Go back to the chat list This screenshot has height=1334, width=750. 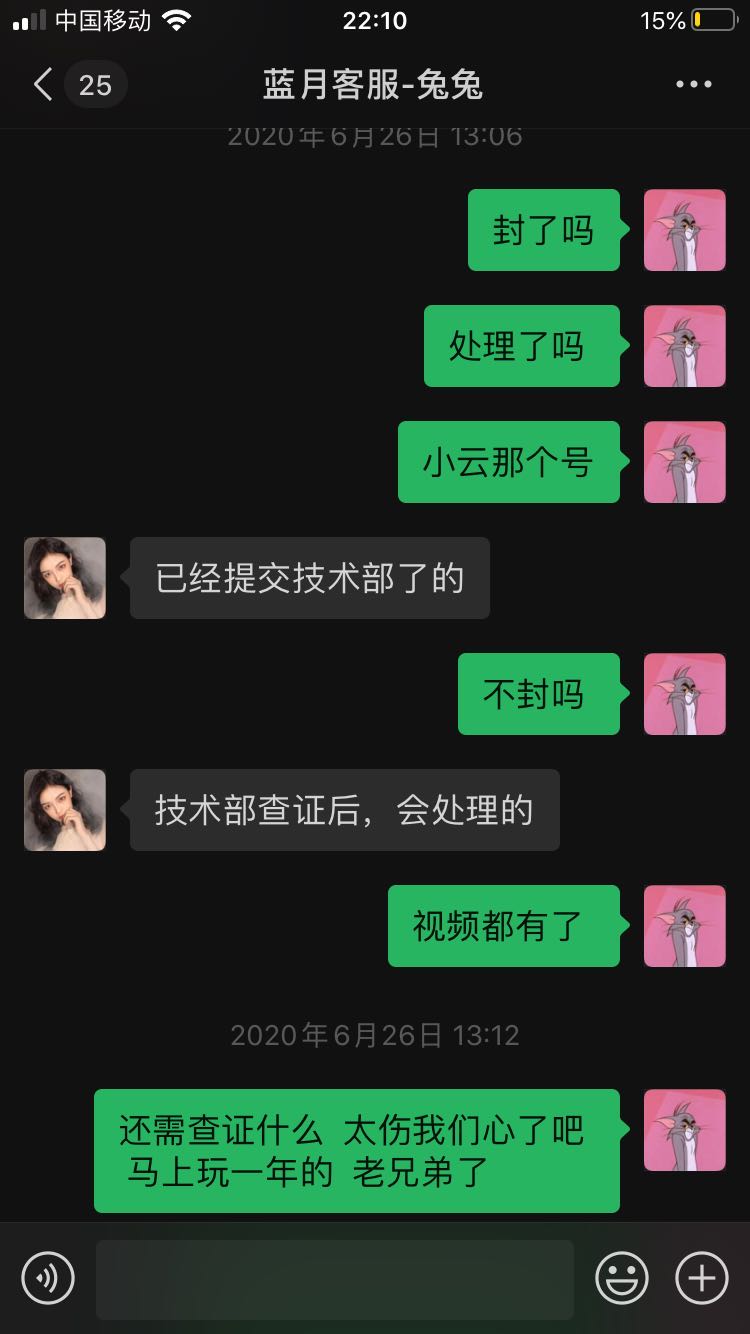click(x=43, y=85)
